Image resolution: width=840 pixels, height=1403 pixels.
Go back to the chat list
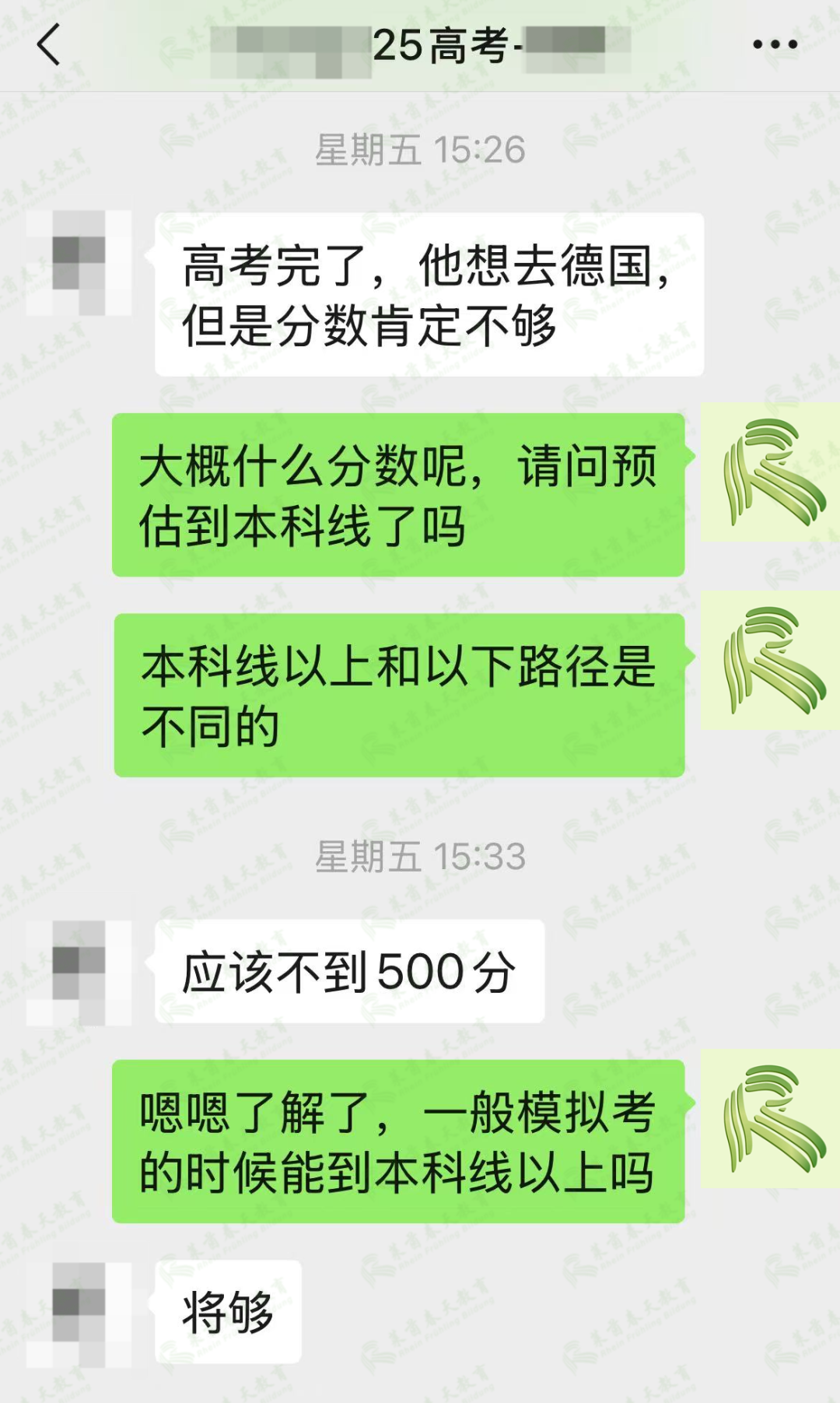48,44
